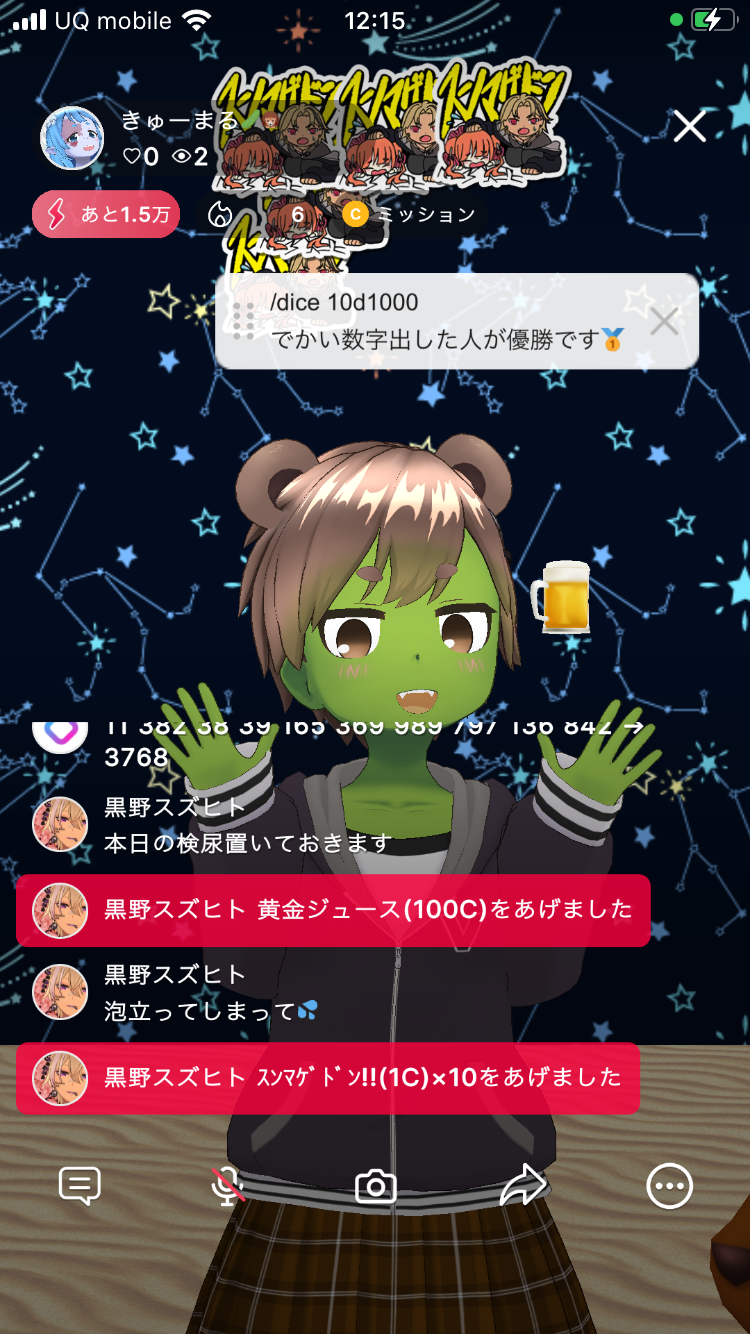
Task: Take a snapshot with the camera icon
Action: [x=376, y=1187]
